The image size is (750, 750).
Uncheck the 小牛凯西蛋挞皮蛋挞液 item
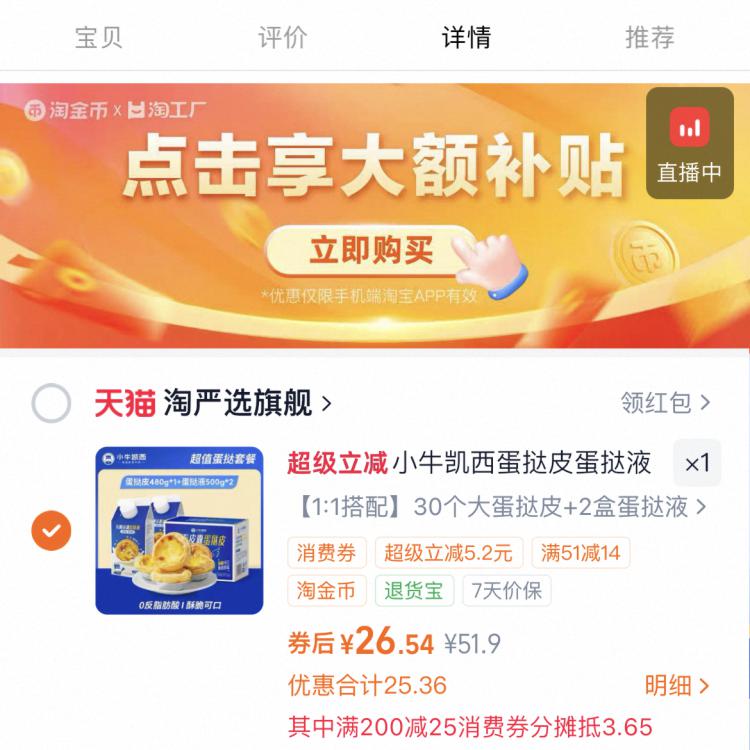coord(51,529)
